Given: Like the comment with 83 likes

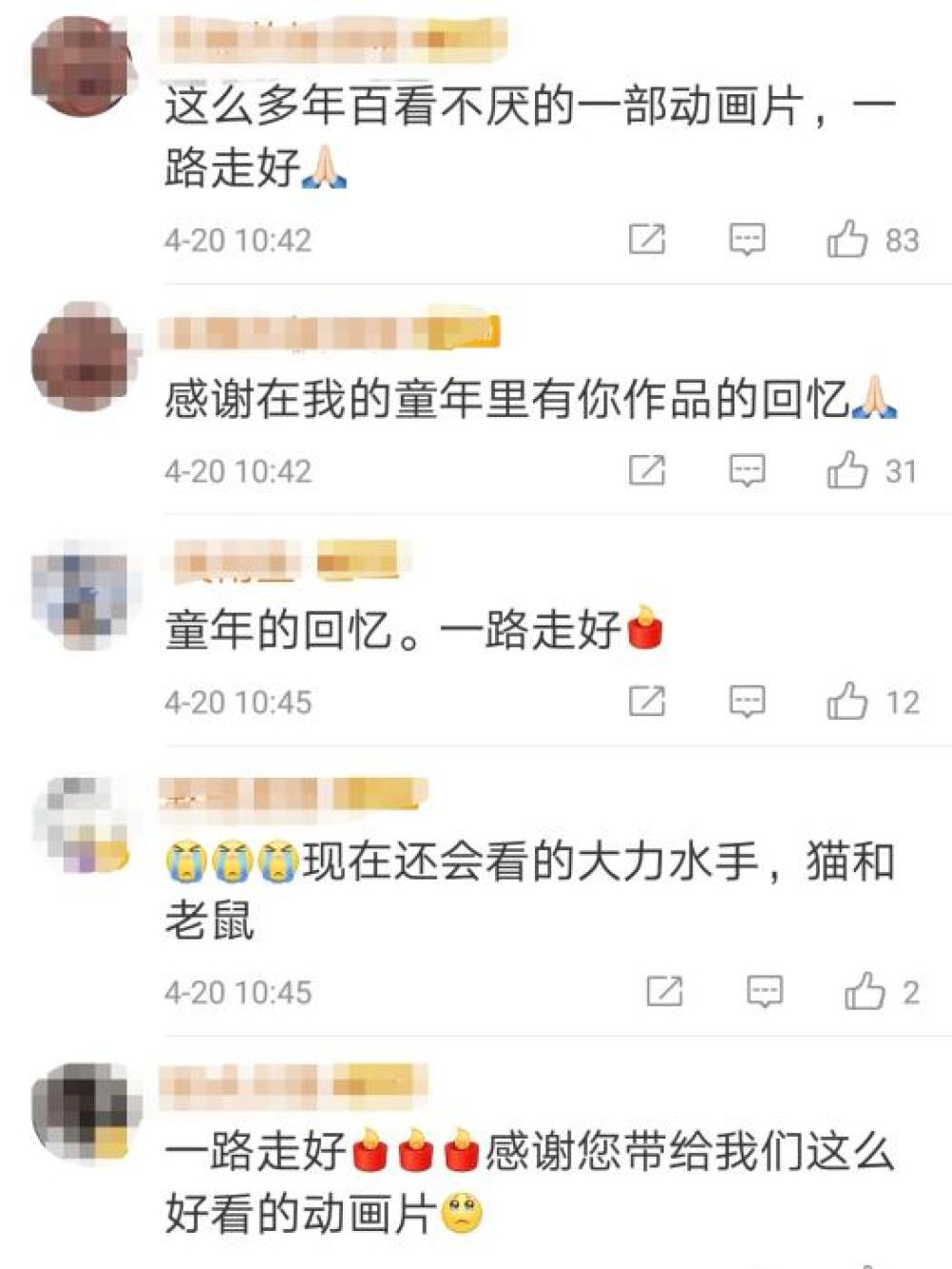Looking at the screenshot, I should point(846,238).
